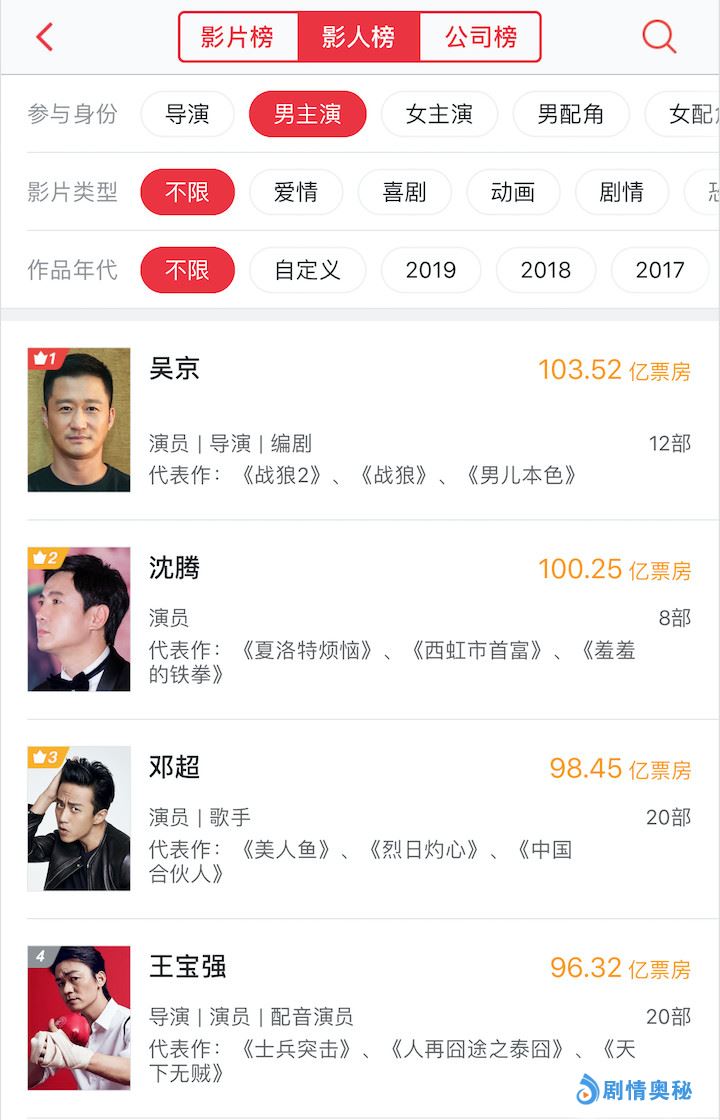The width and height of the screenshot is (720, 1120).
Task: Open 吴京's profile entry
Action: tap(360, 420)
